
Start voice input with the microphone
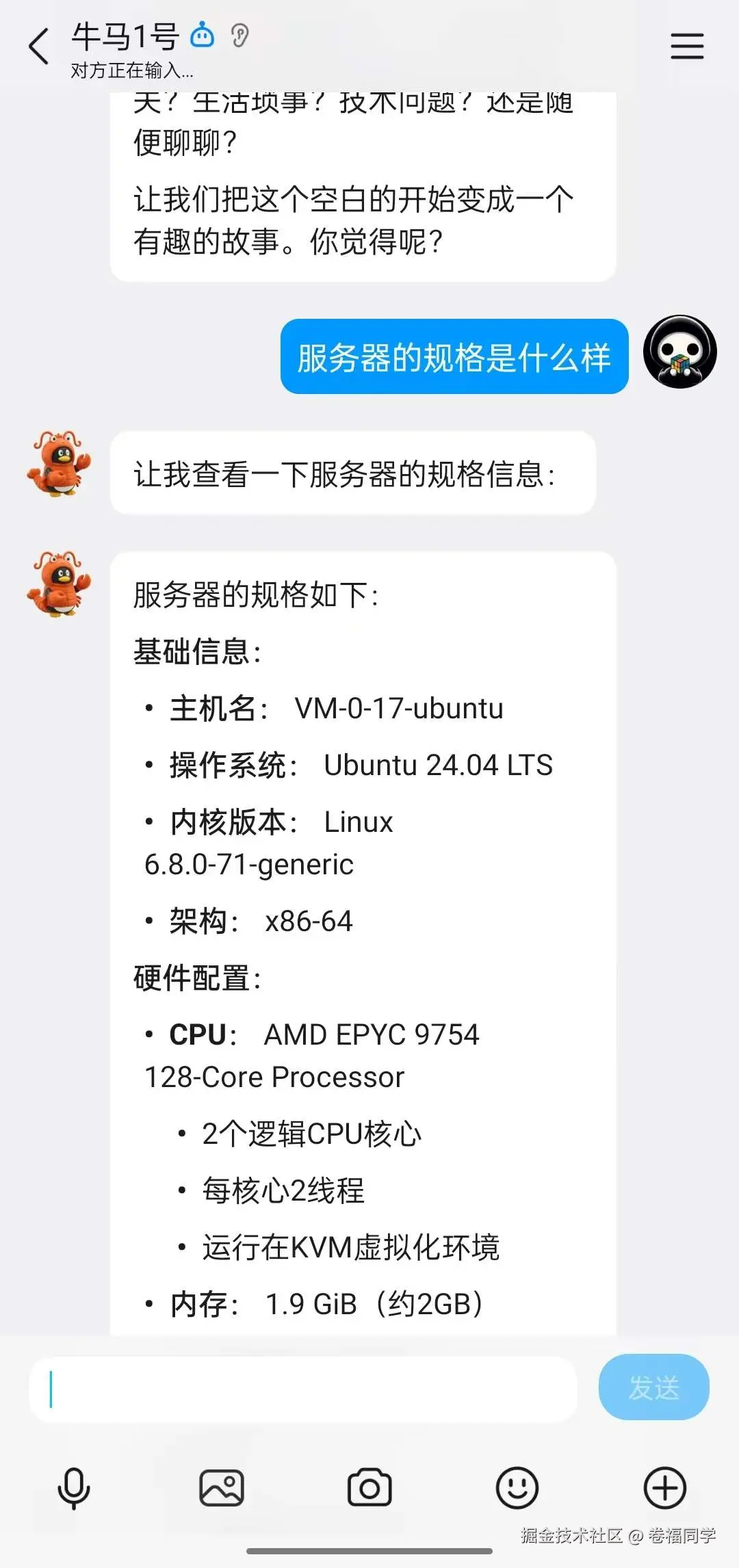click(x=74, y=1488)
